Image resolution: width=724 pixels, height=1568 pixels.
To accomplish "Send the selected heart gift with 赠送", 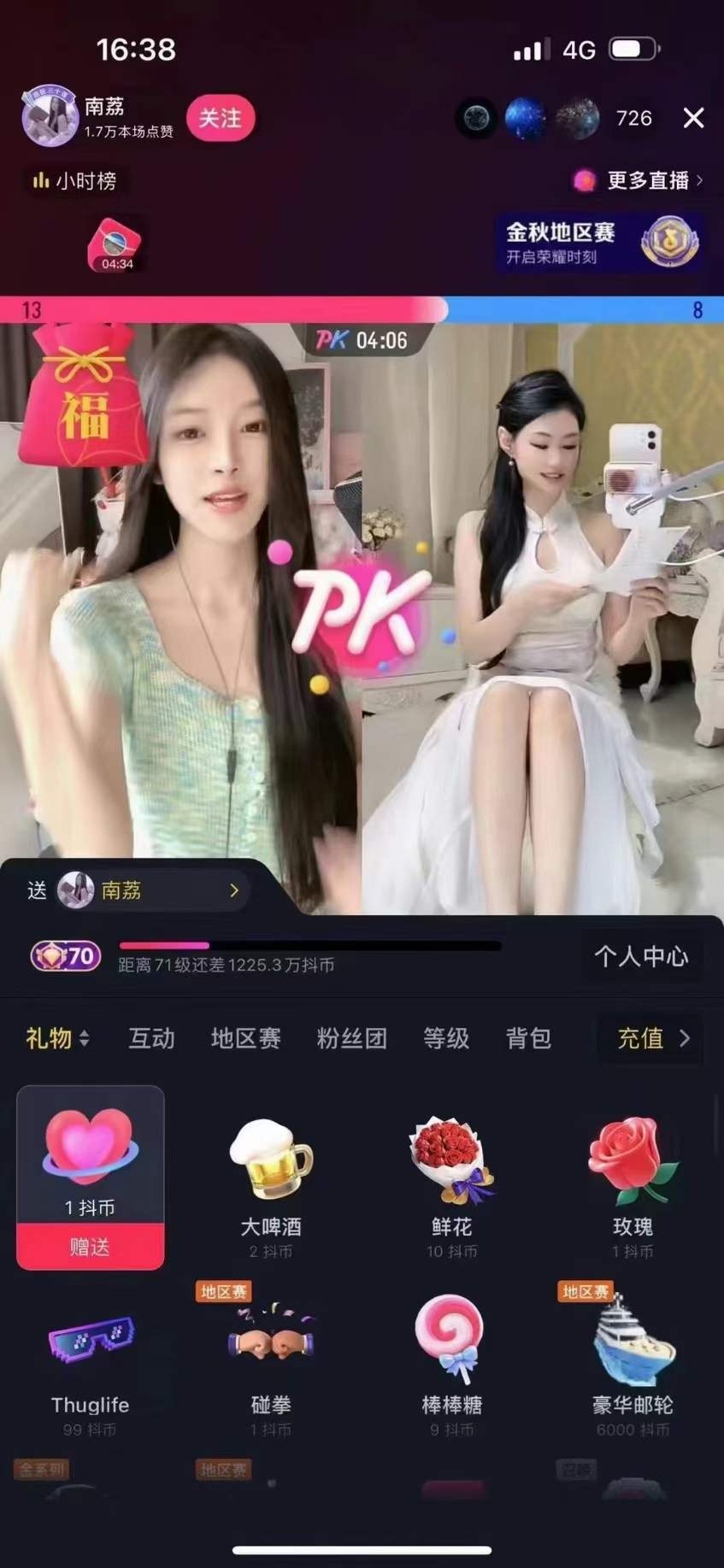I will [90, 1247].
